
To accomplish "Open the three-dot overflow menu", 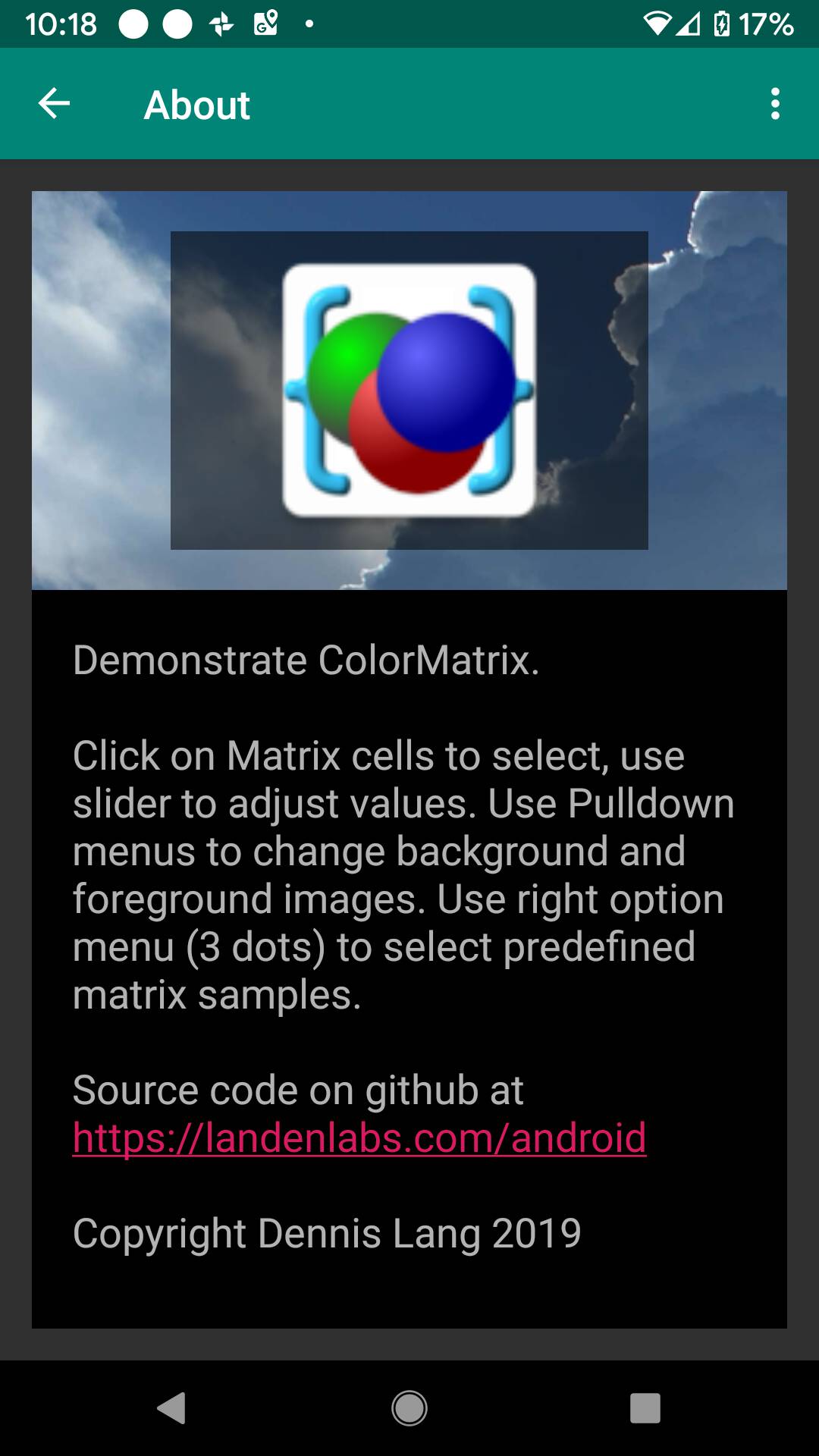I will pyautogui.click(x=774, y=104).
